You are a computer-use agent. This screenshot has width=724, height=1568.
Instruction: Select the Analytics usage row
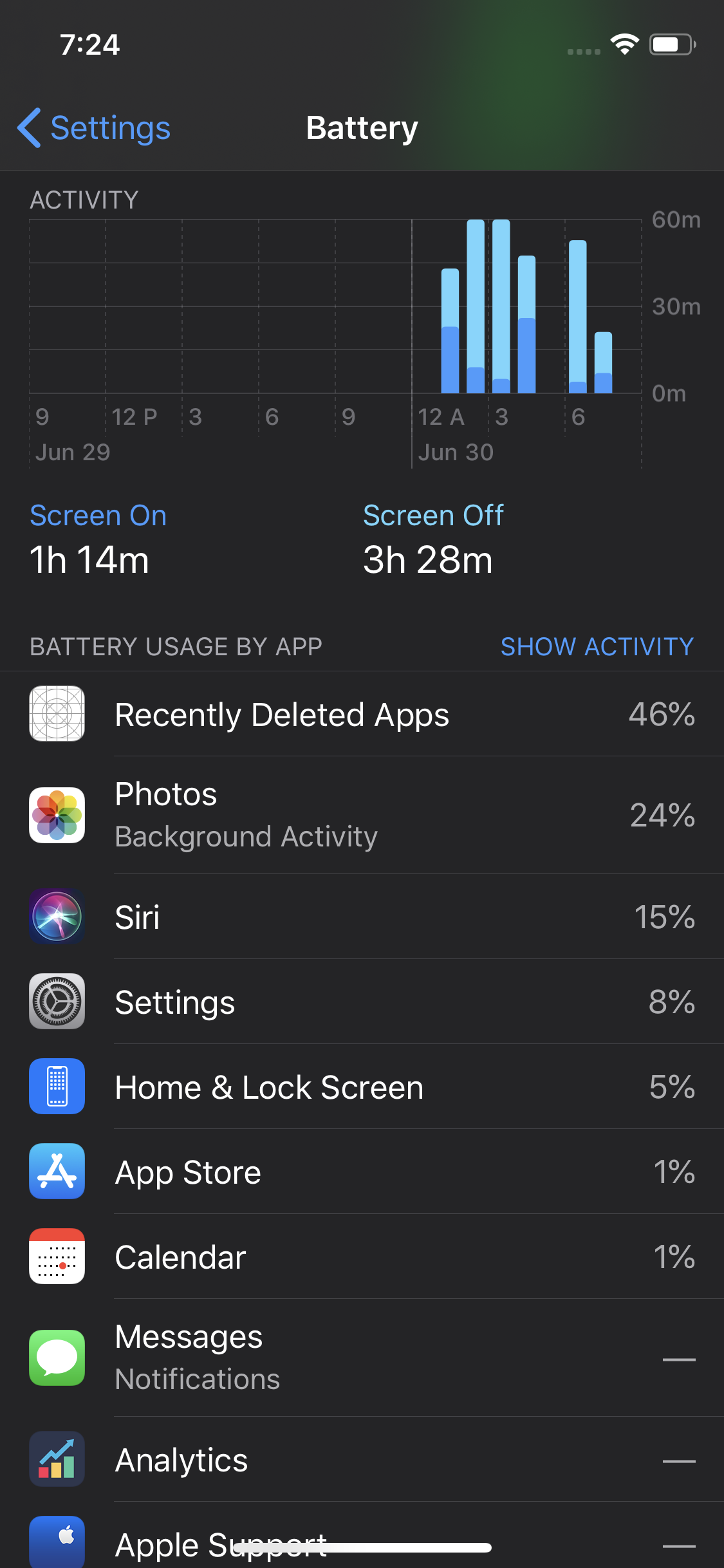tap(362, 1460)
